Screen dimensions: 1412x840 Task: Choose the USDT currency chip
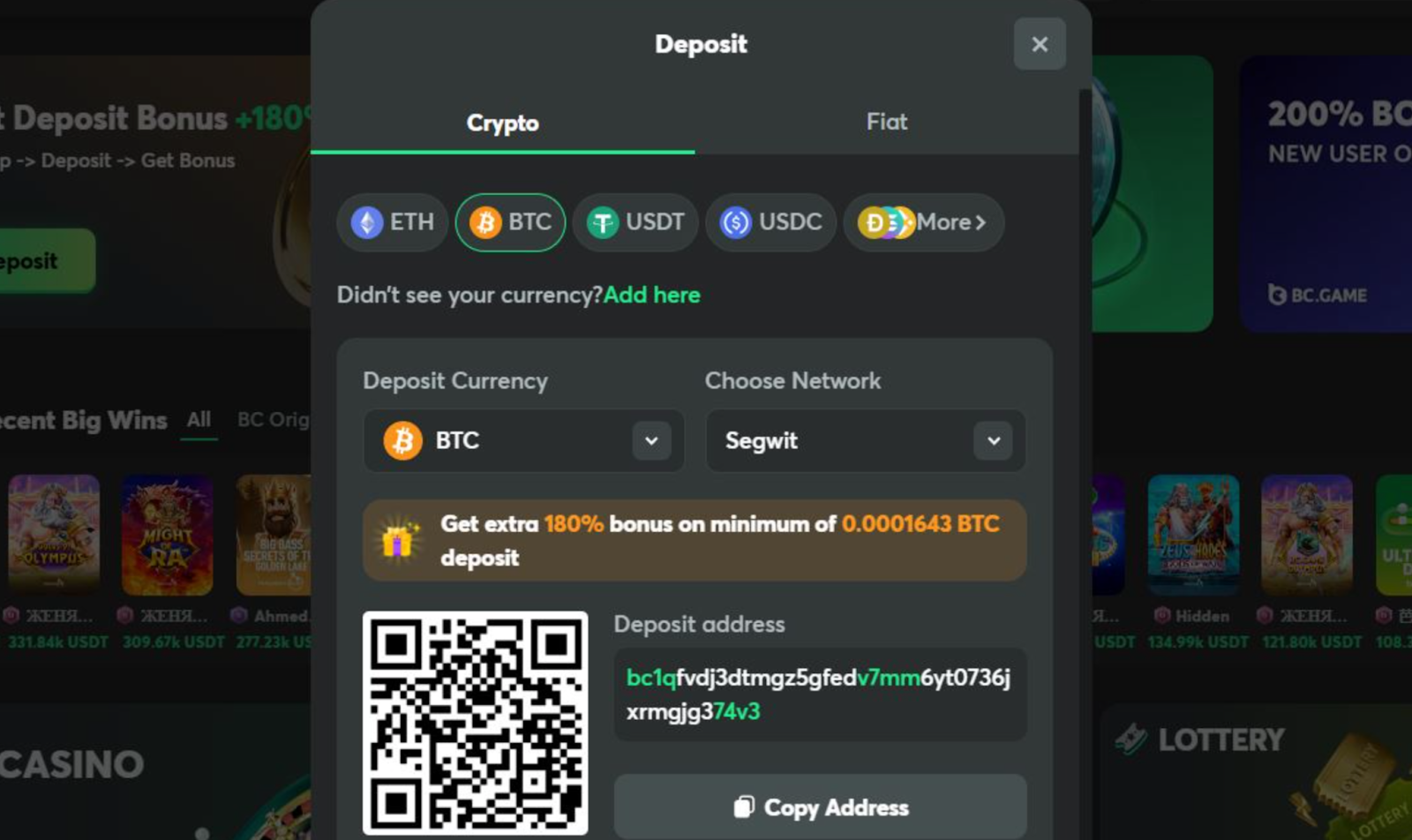(635, 222)
